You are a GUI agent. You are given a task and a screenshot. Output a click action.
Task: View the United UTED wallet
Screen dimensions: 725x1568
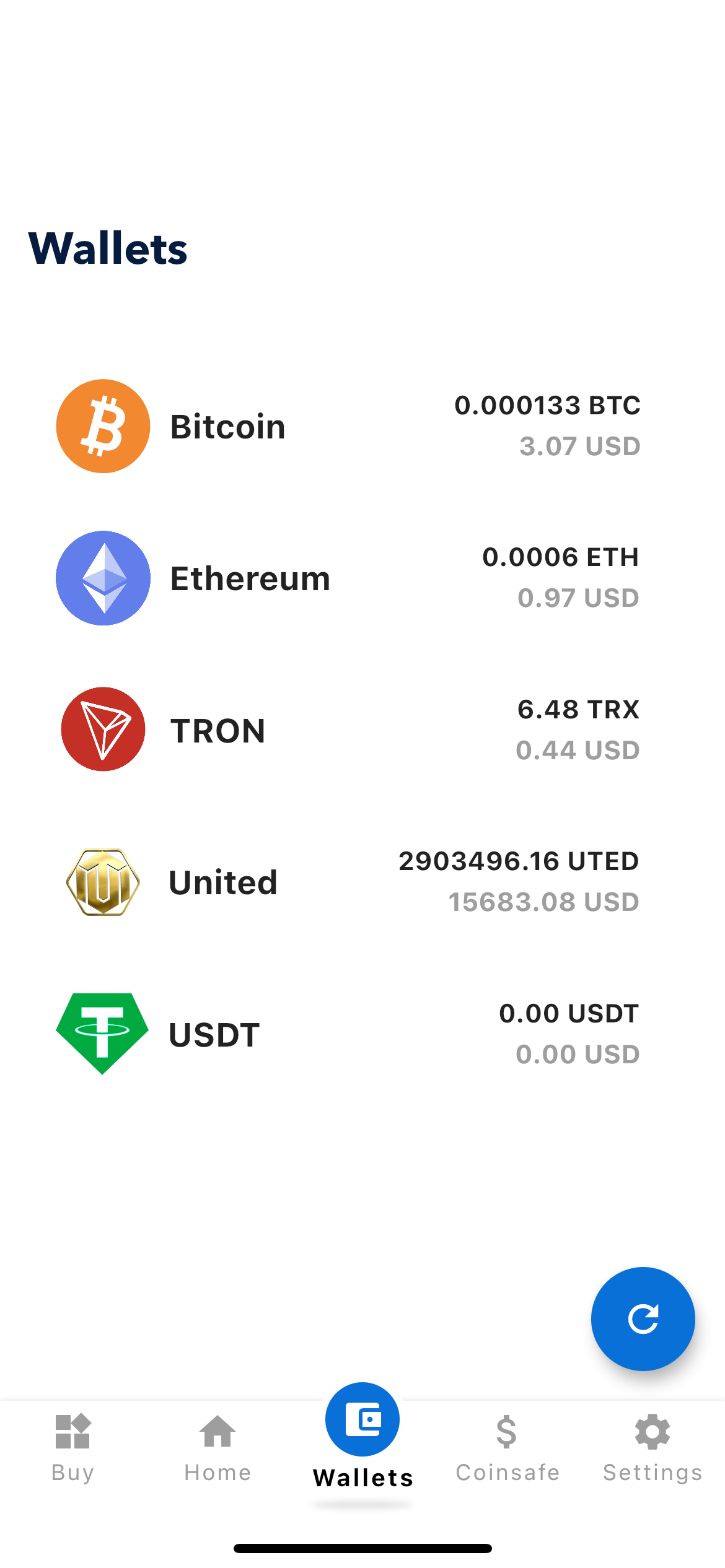348,882
